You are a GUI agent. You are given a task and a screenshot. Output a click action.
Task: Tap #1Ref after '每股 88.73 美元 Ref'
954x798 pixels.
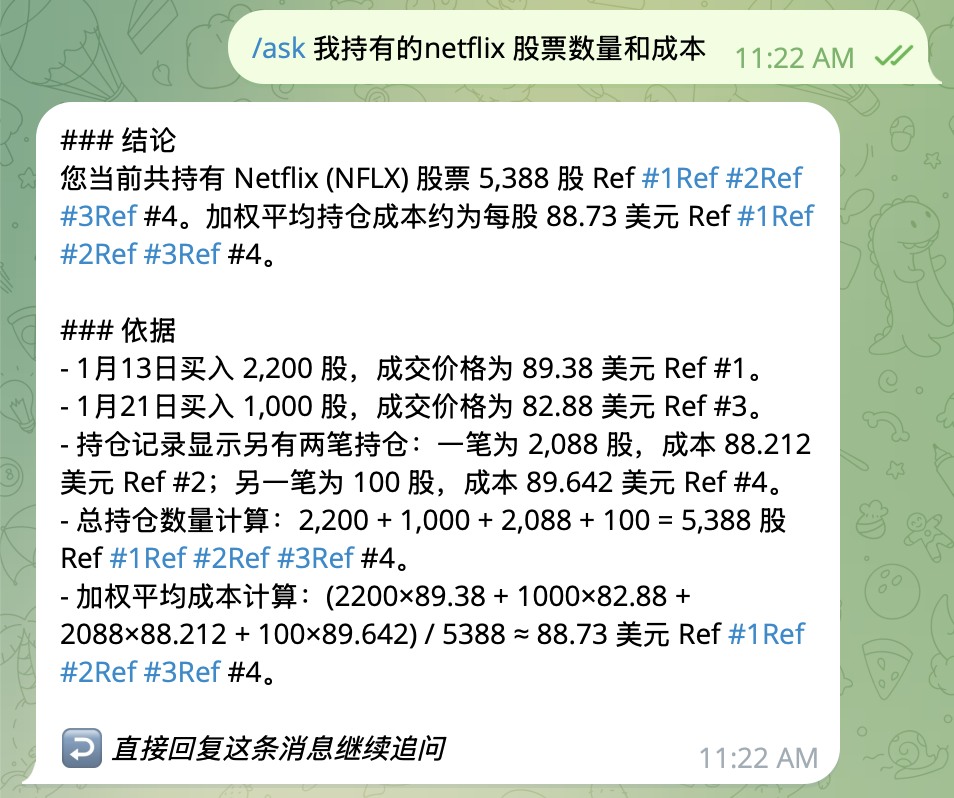tap(775, 215)
